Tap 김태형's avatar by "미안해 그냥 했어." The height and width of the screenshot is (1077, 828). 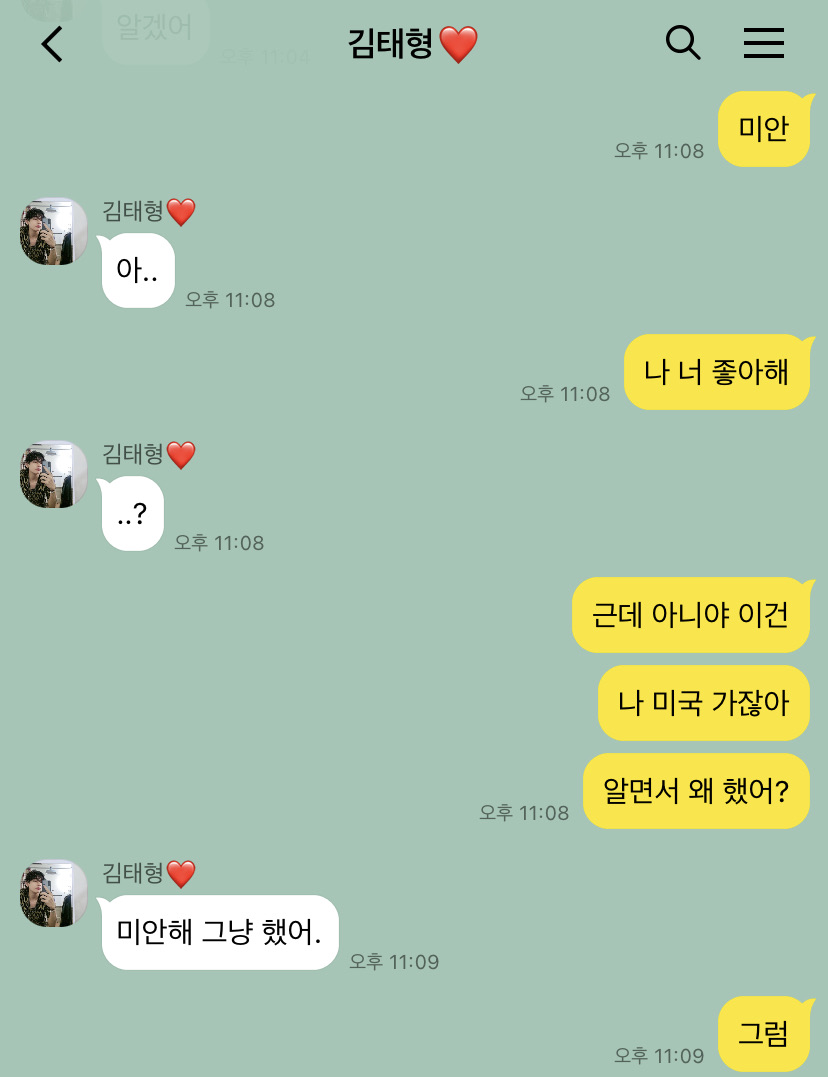[54, 893]
